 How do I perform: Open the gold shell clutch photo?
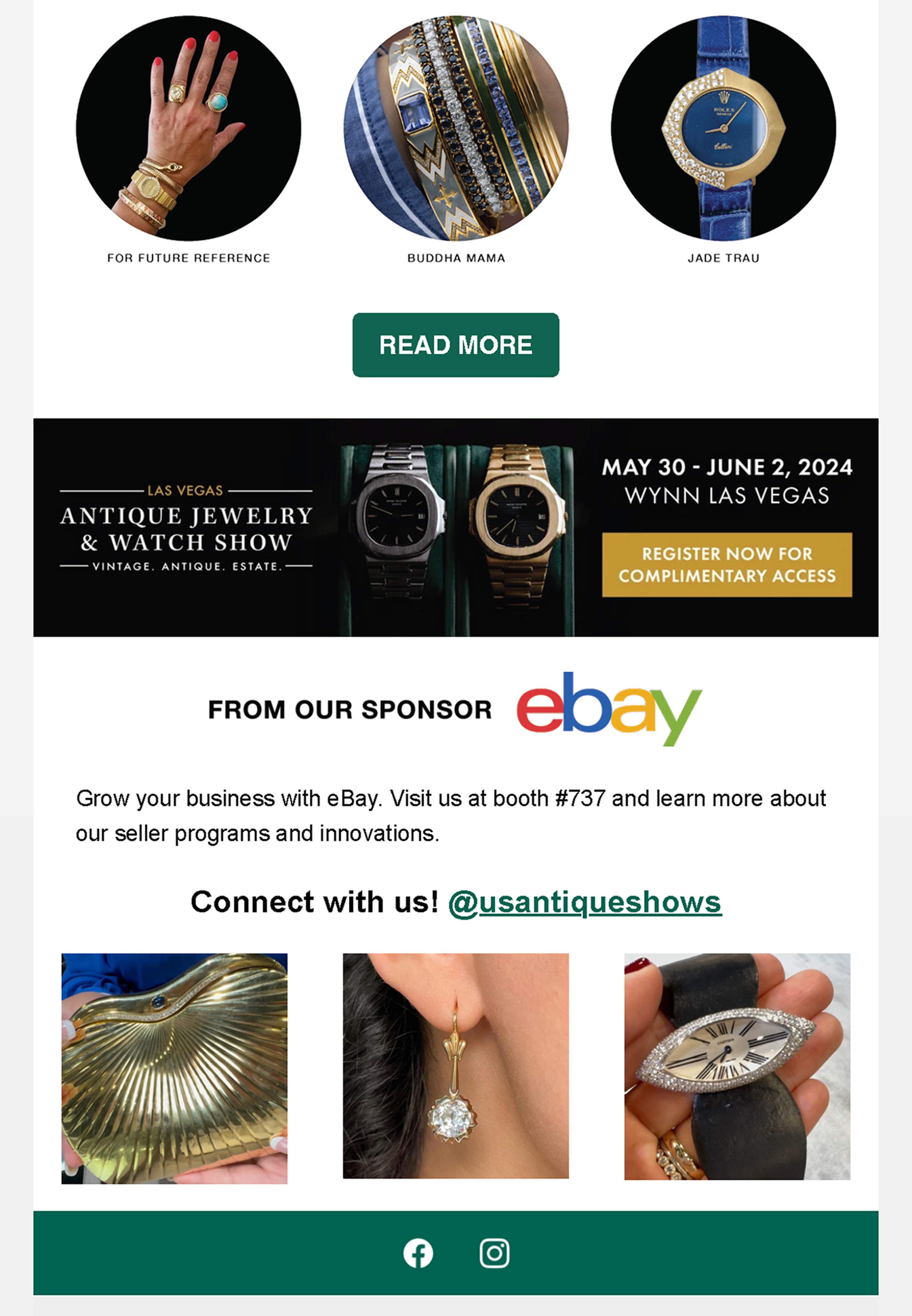174,1068
